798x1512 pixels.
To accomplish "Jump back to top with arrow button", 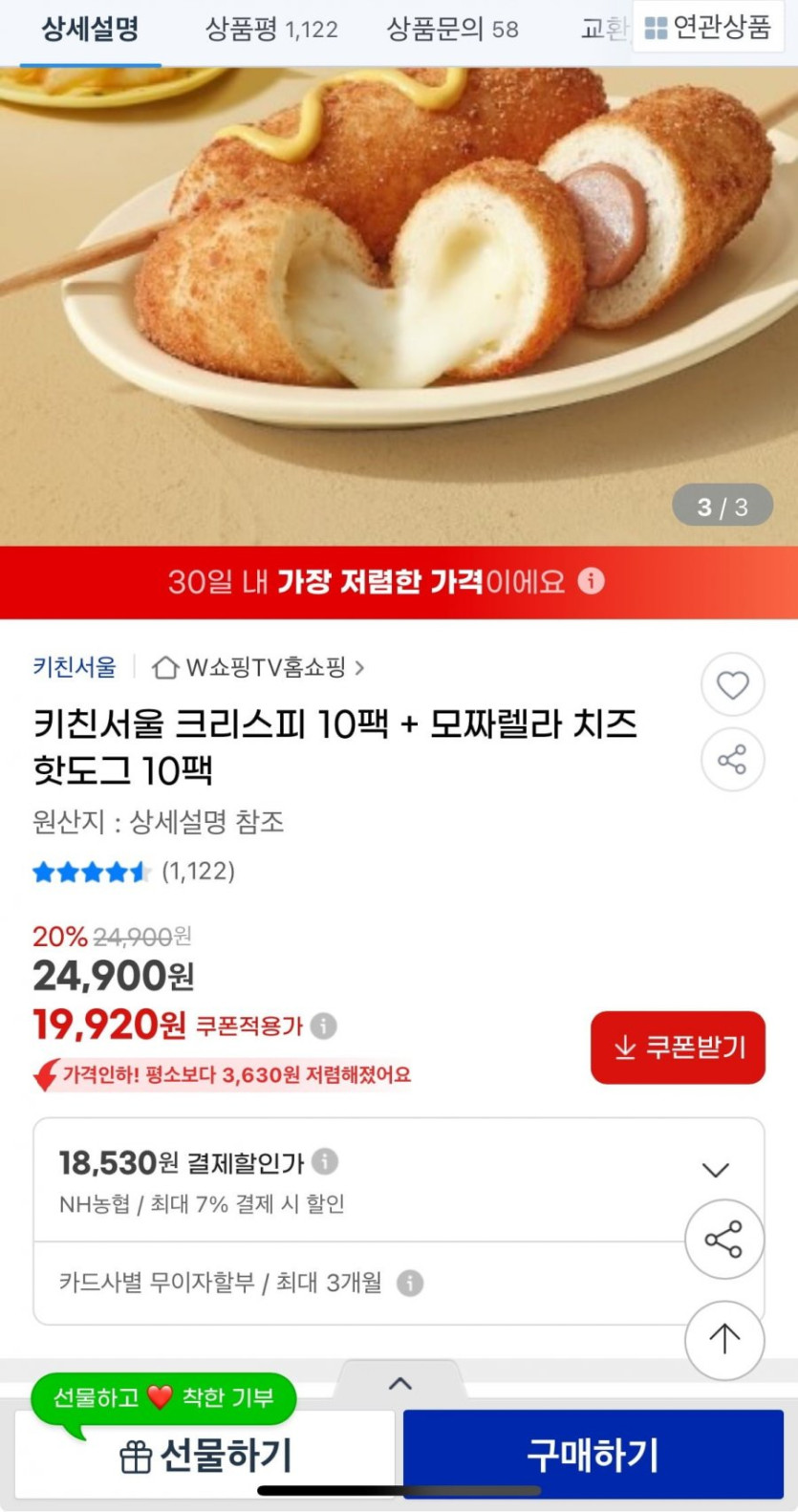I will coord(724,1339).
